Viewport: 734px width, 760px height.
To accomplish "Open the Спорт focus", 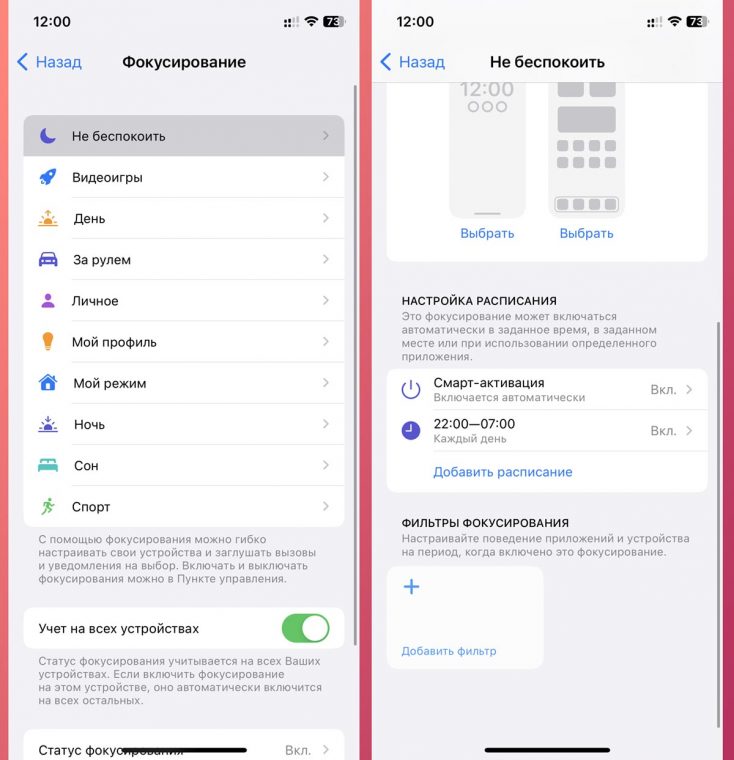I will click(x=184, y=507).
